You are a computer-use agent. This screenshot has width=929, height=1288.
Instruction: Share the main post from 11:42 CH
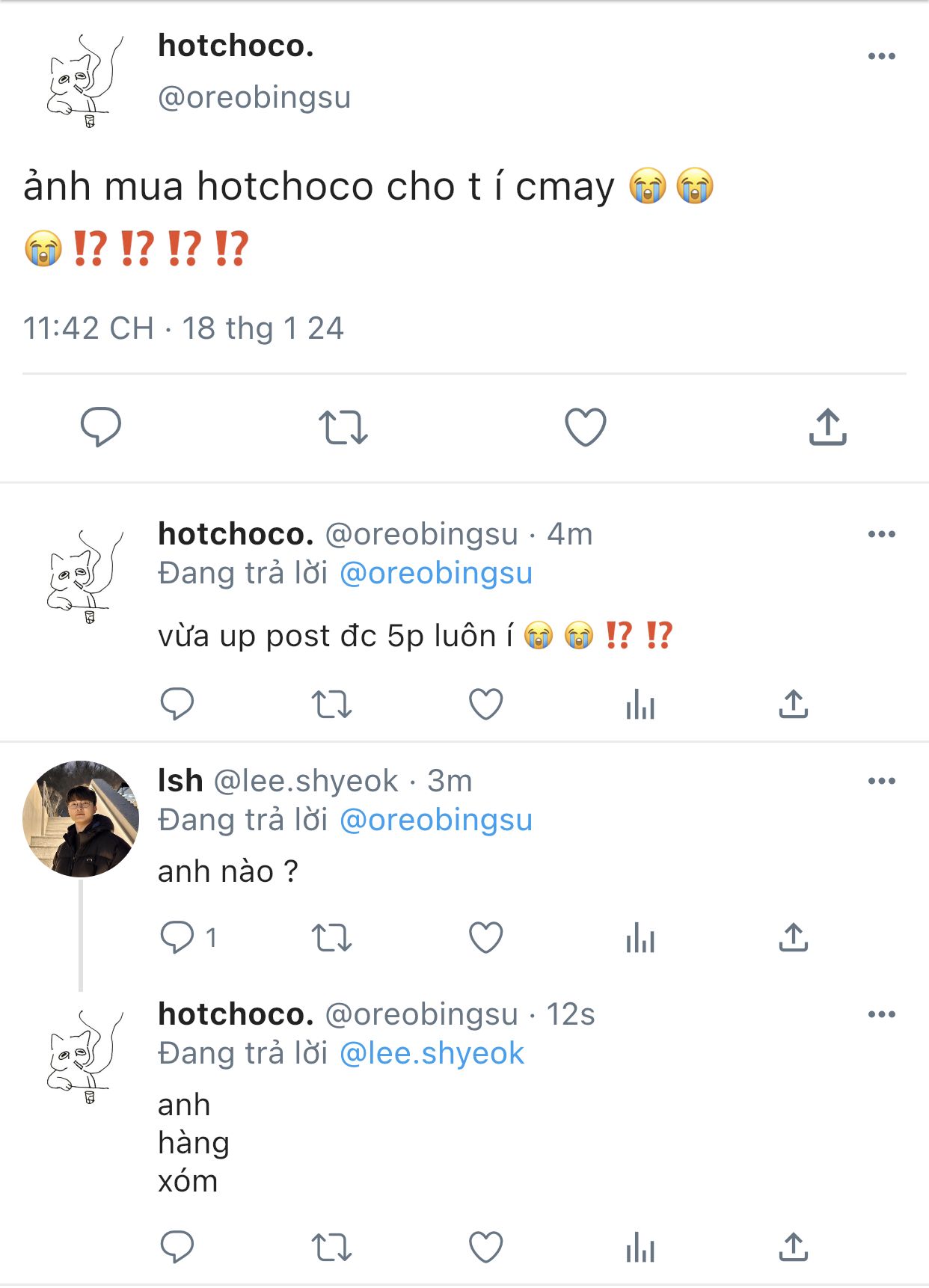(x=827, y=427)
